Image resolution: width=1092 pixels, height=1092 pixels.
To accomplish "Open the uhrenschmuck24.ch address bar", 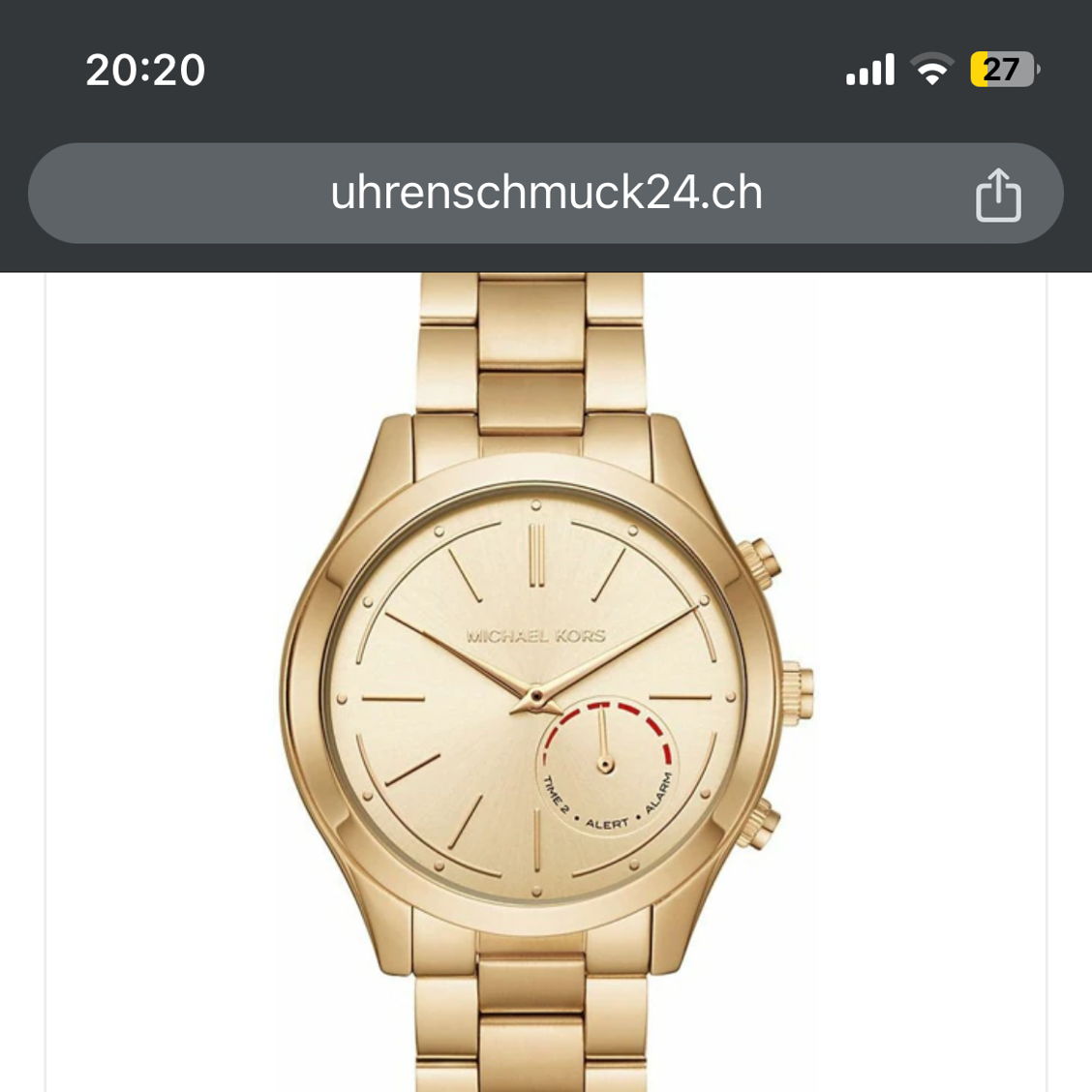I will [x=546, y=194].
